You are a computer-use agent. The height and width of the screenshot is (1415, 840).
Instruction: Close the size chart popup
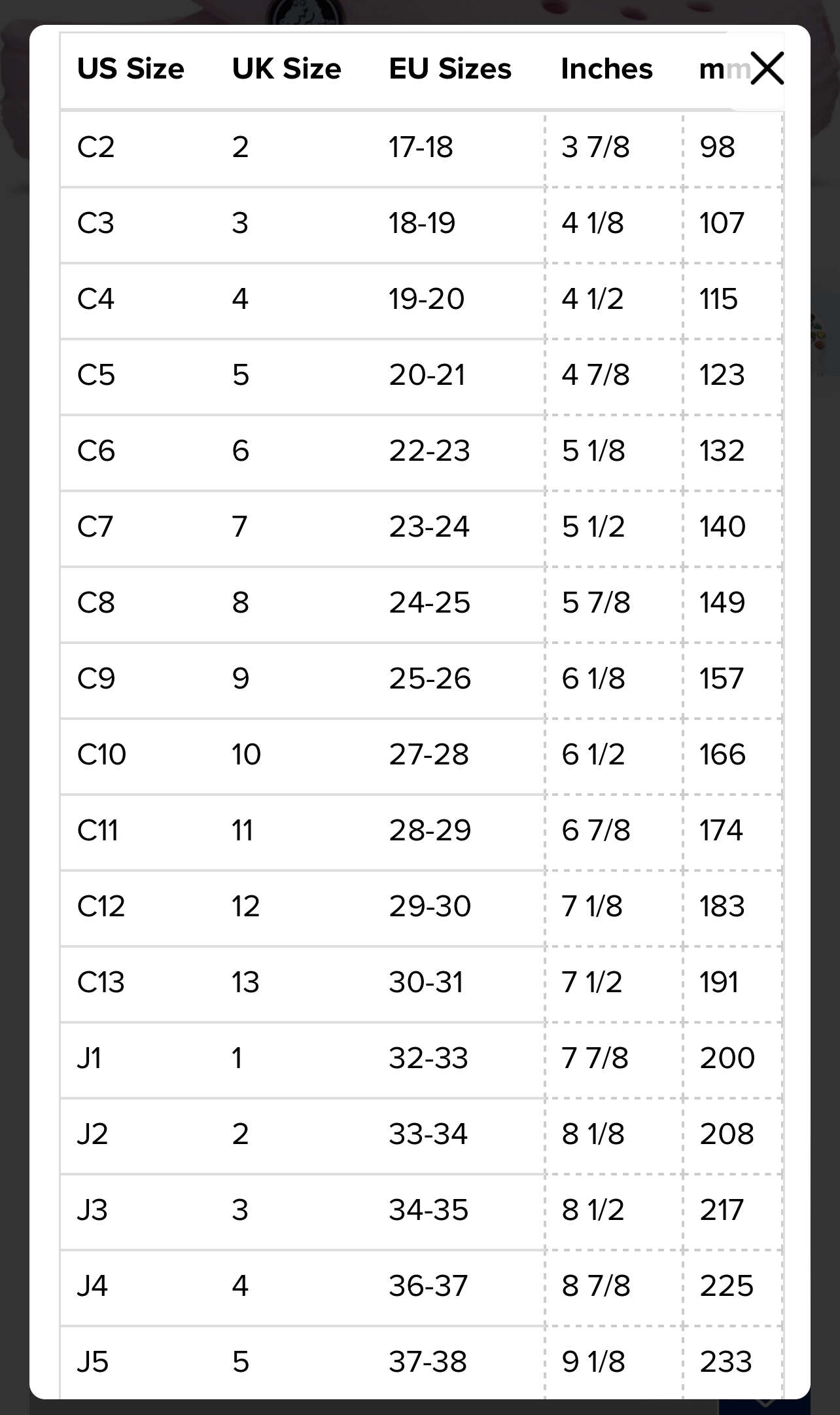pyautogui.click(x=767, y=69)
